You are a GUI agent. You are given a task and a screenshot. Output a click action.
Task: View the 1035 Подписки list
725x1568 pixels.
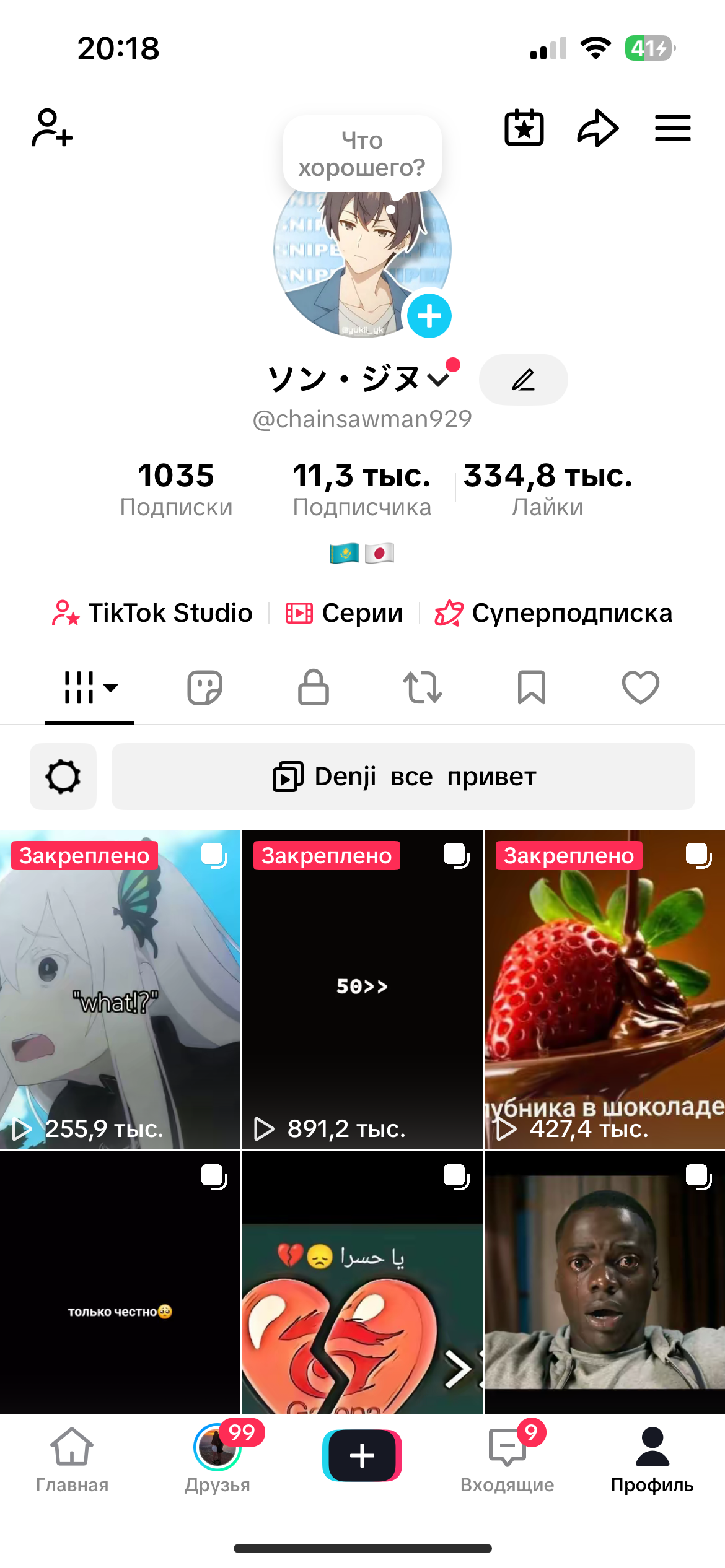(176, 489)
